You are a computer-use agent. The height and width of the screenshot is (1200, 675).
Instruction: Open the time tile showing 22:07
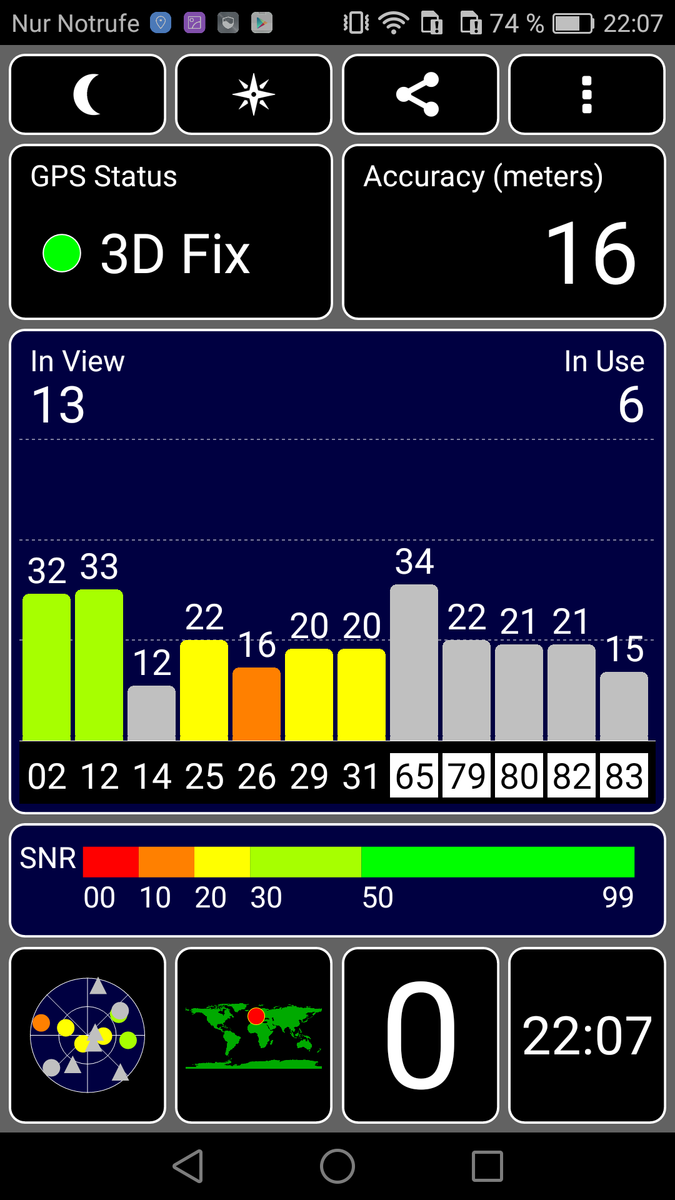point(587,1035)
